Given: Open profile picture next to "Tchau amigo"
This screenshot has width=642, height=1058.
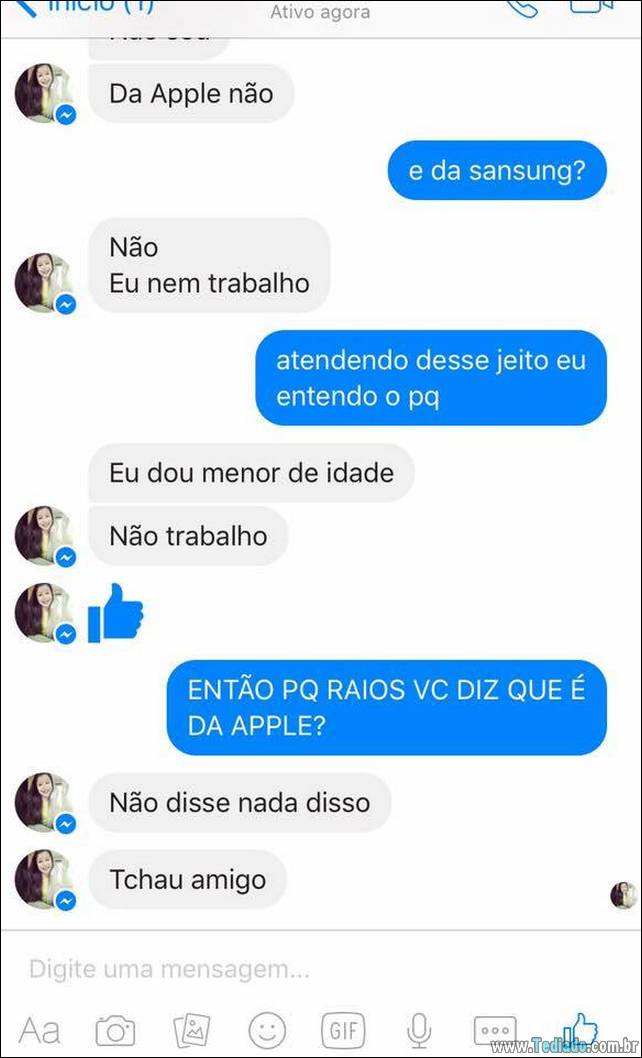Looking at the screenshot, I should tap(45, 879).
